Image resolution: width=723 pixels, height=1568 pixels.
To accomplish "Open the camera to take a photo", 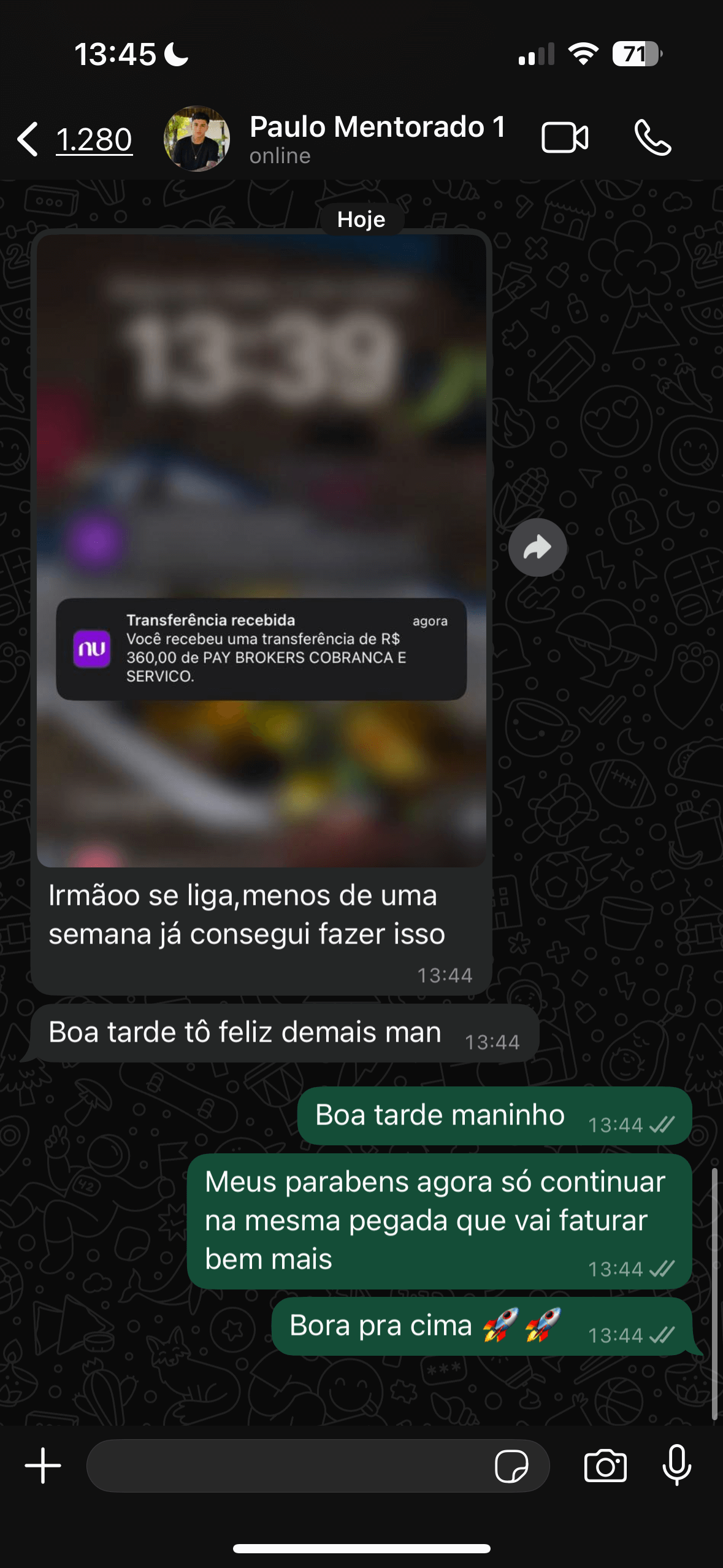I will [x=605, y=1466].
